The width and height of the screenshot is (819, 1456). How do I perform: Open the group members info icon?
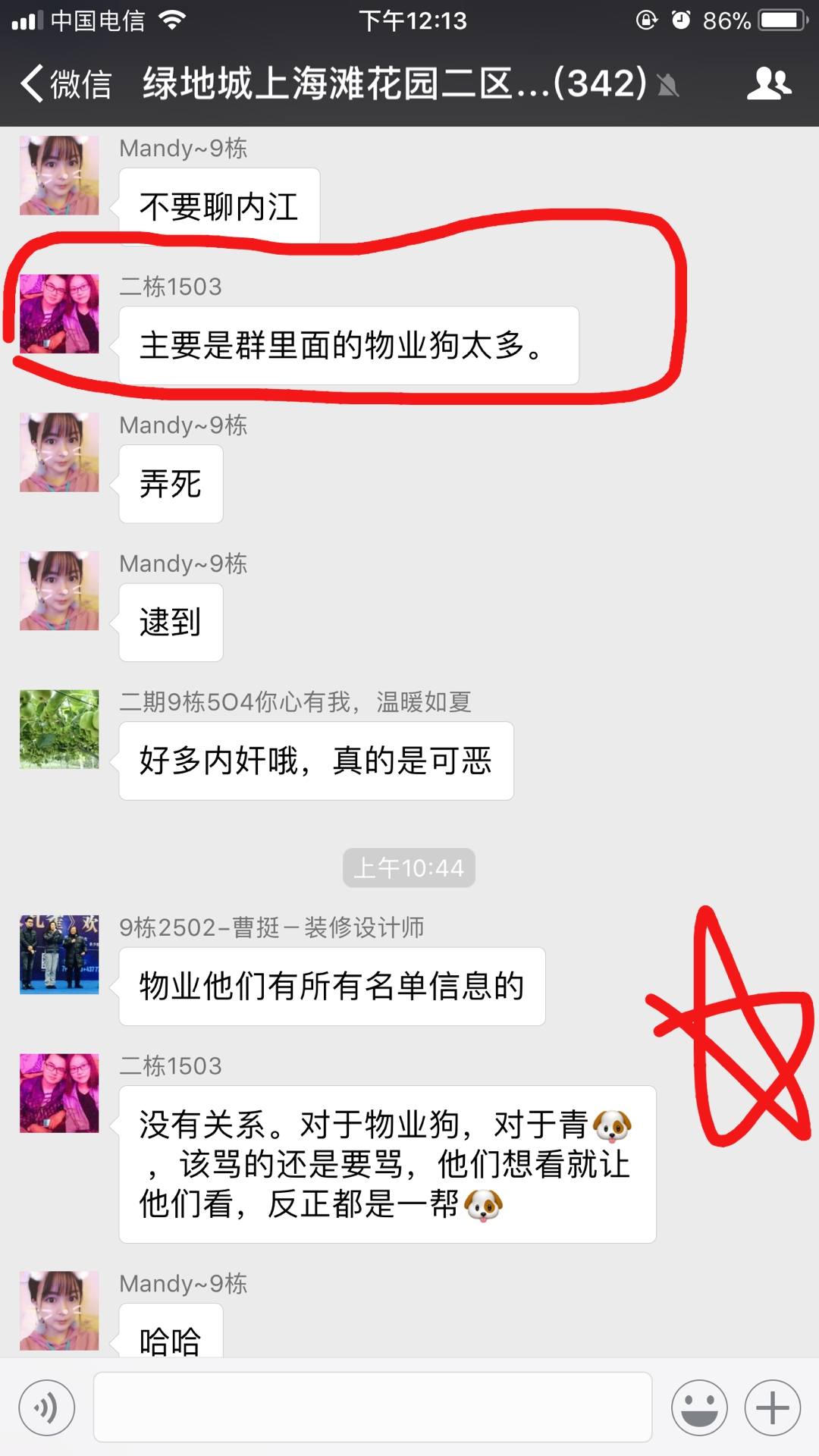pyautogui.click(x=768, y=83)
